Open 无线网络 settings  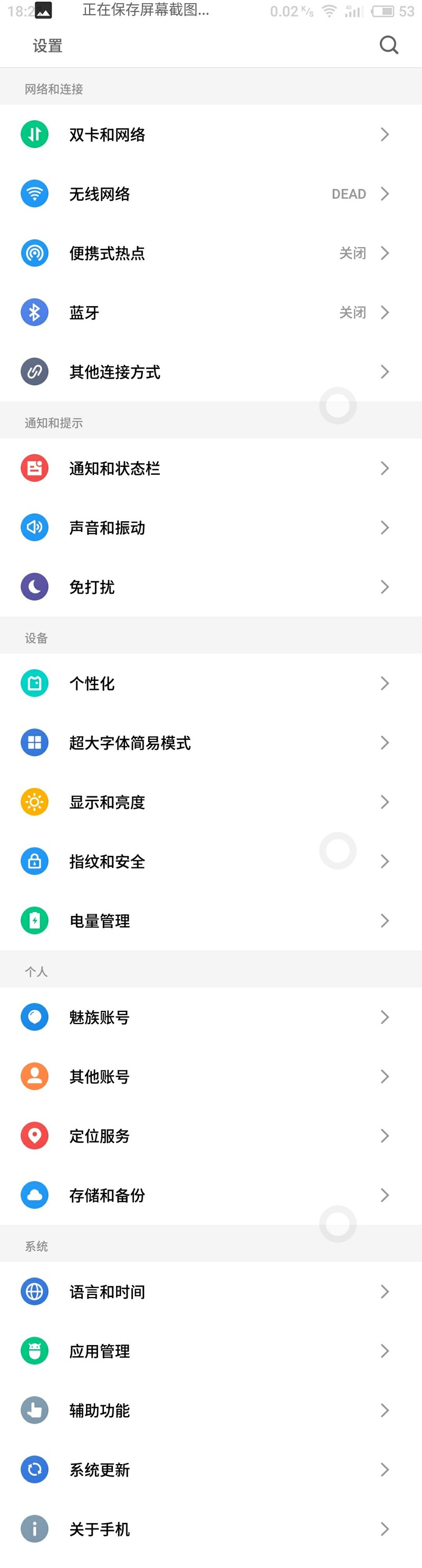(100, 194)
